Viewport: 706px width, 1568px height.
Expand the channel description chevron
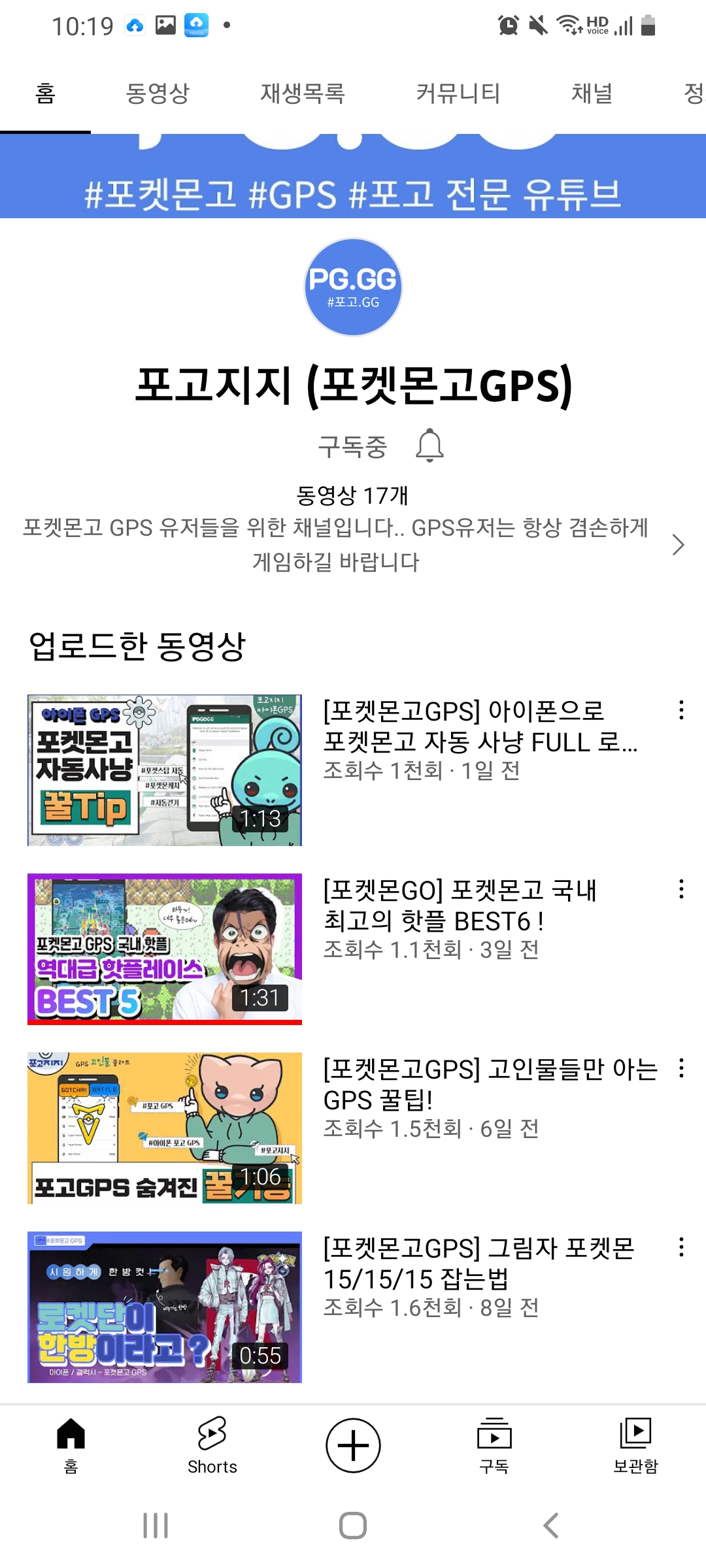click(x=678, y=544)
